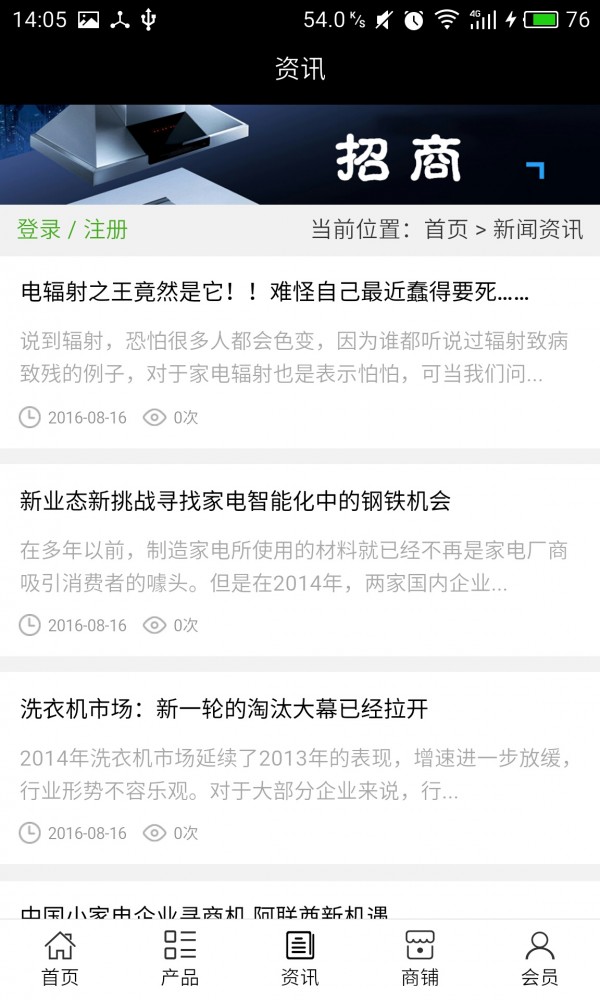Open the article 洗衣机市场：新一轮的淘汰大幕已经拉开
Viewport: 600px width, 1000px height.
224,709
